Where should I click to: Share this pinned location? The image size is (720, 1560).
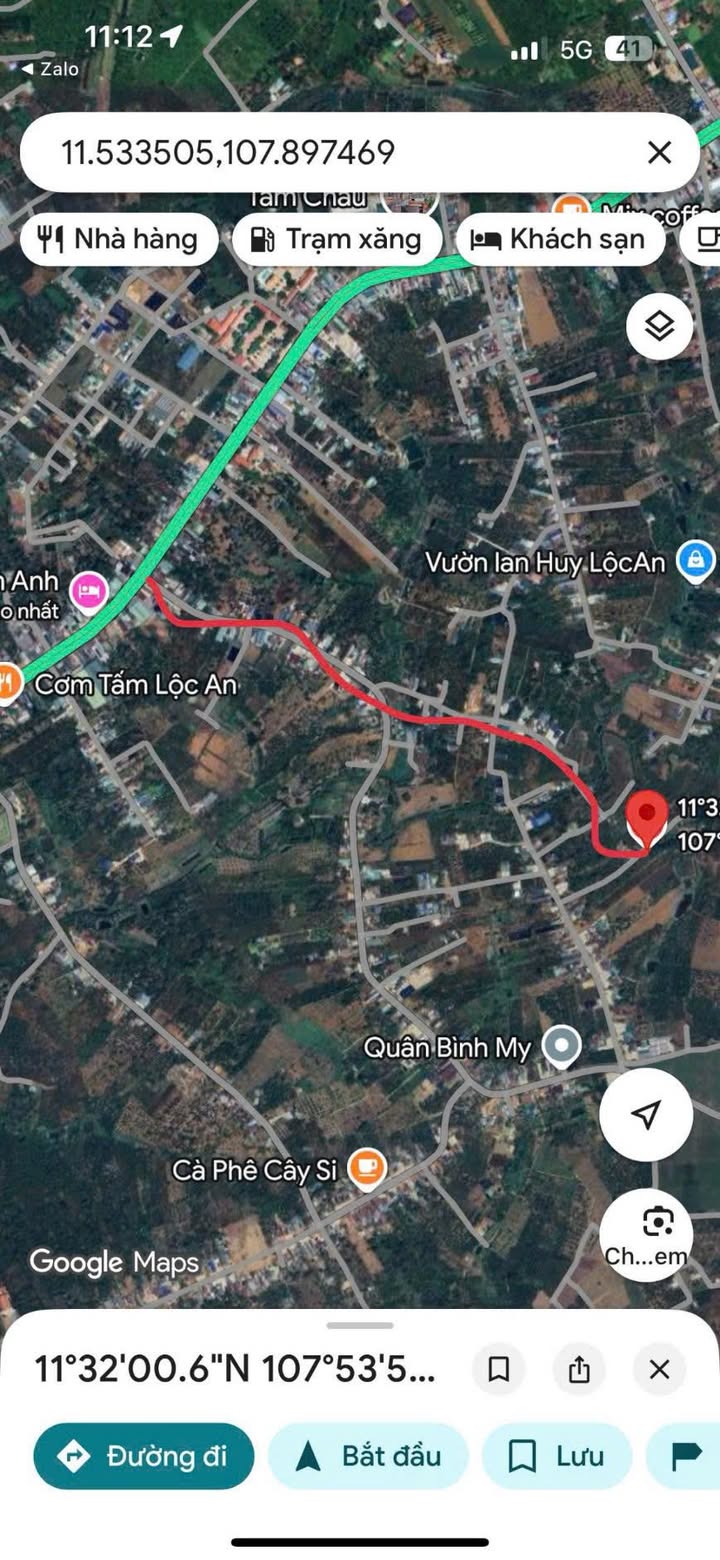[579, 1369]
